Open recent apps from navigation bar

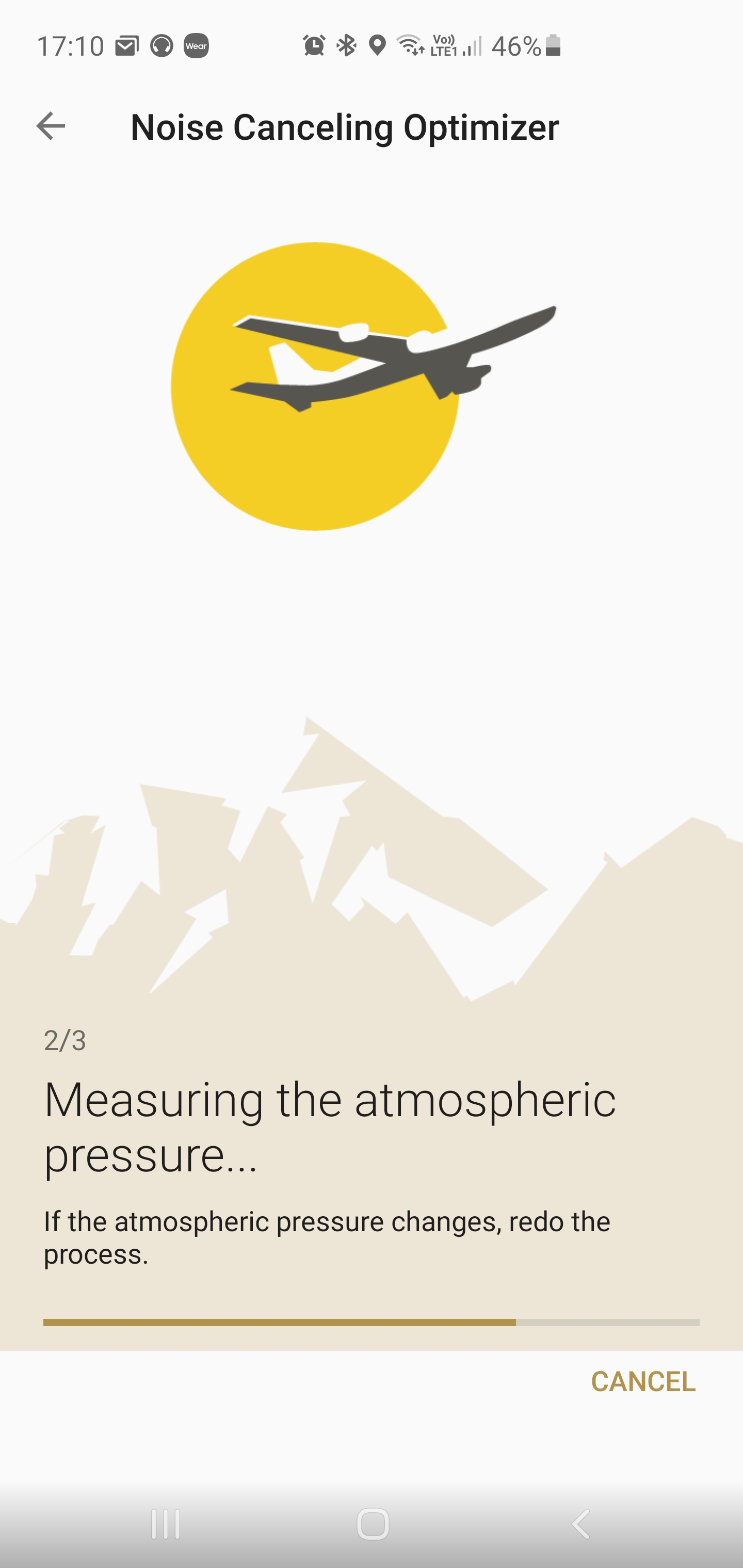[x=166, y=1524]
